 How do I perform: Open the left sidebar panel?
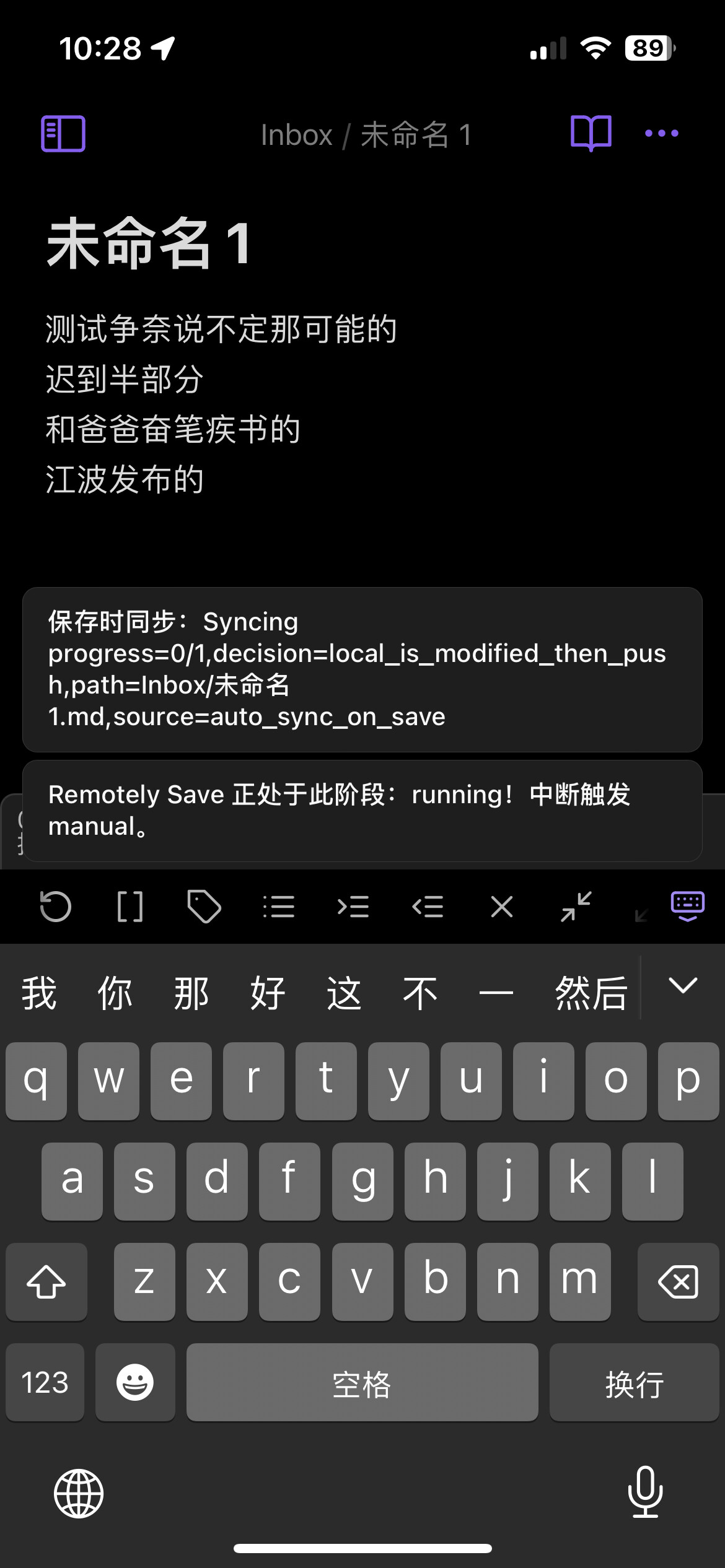click(x=63, y=133)
